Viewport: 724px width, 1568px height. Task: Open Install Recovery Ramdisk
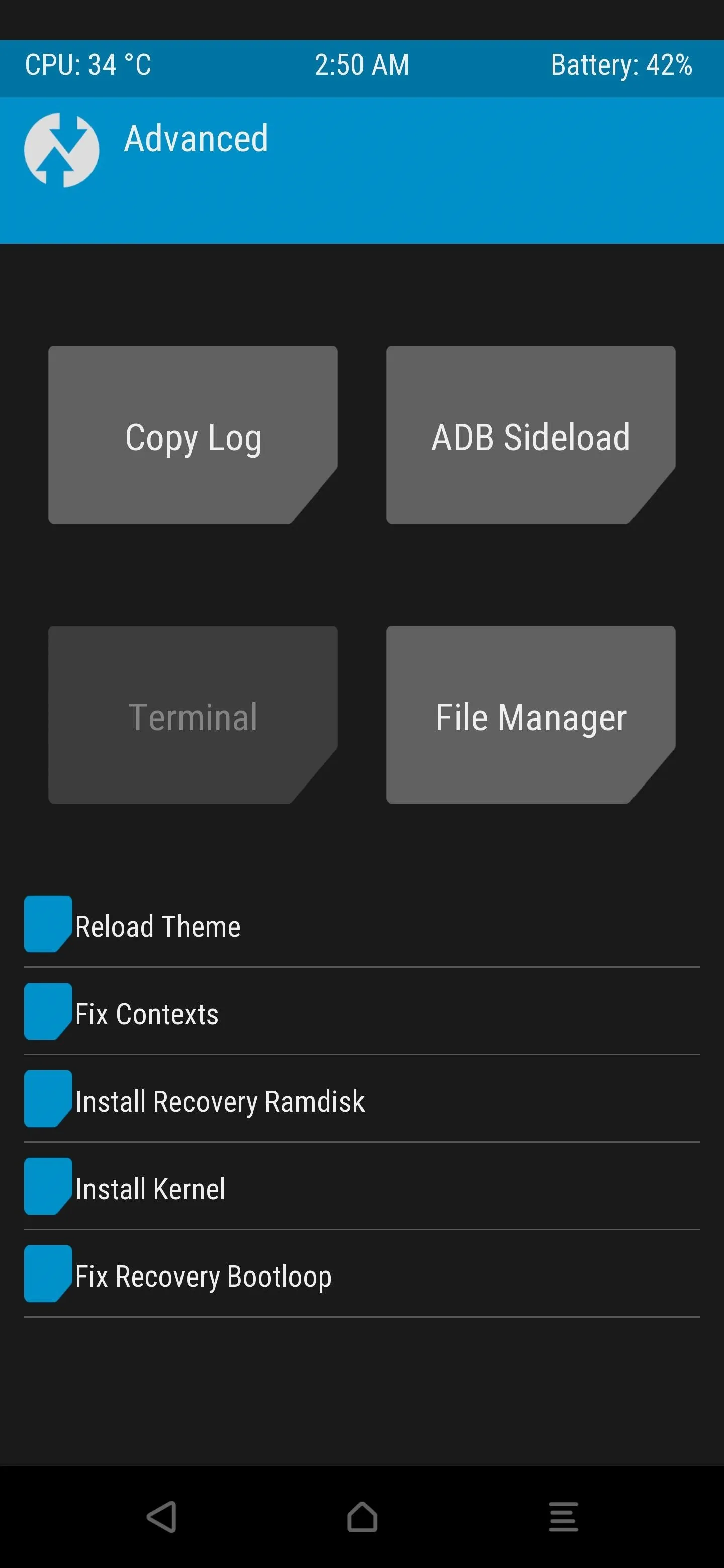361,1099
